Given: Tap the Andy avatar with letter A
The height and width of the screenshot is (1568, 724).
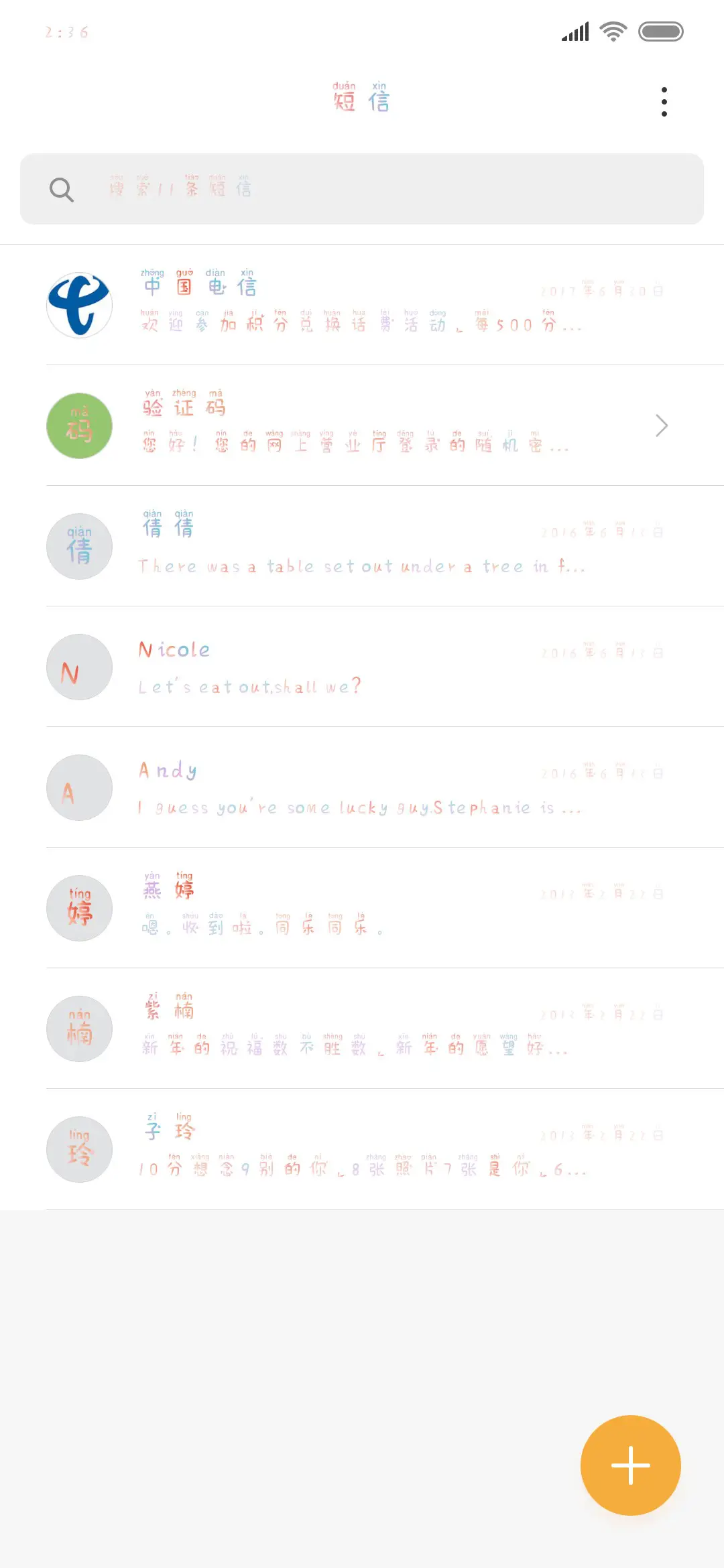Looking at the screenshot, I should pyautogui.click(x=78, y=787).
